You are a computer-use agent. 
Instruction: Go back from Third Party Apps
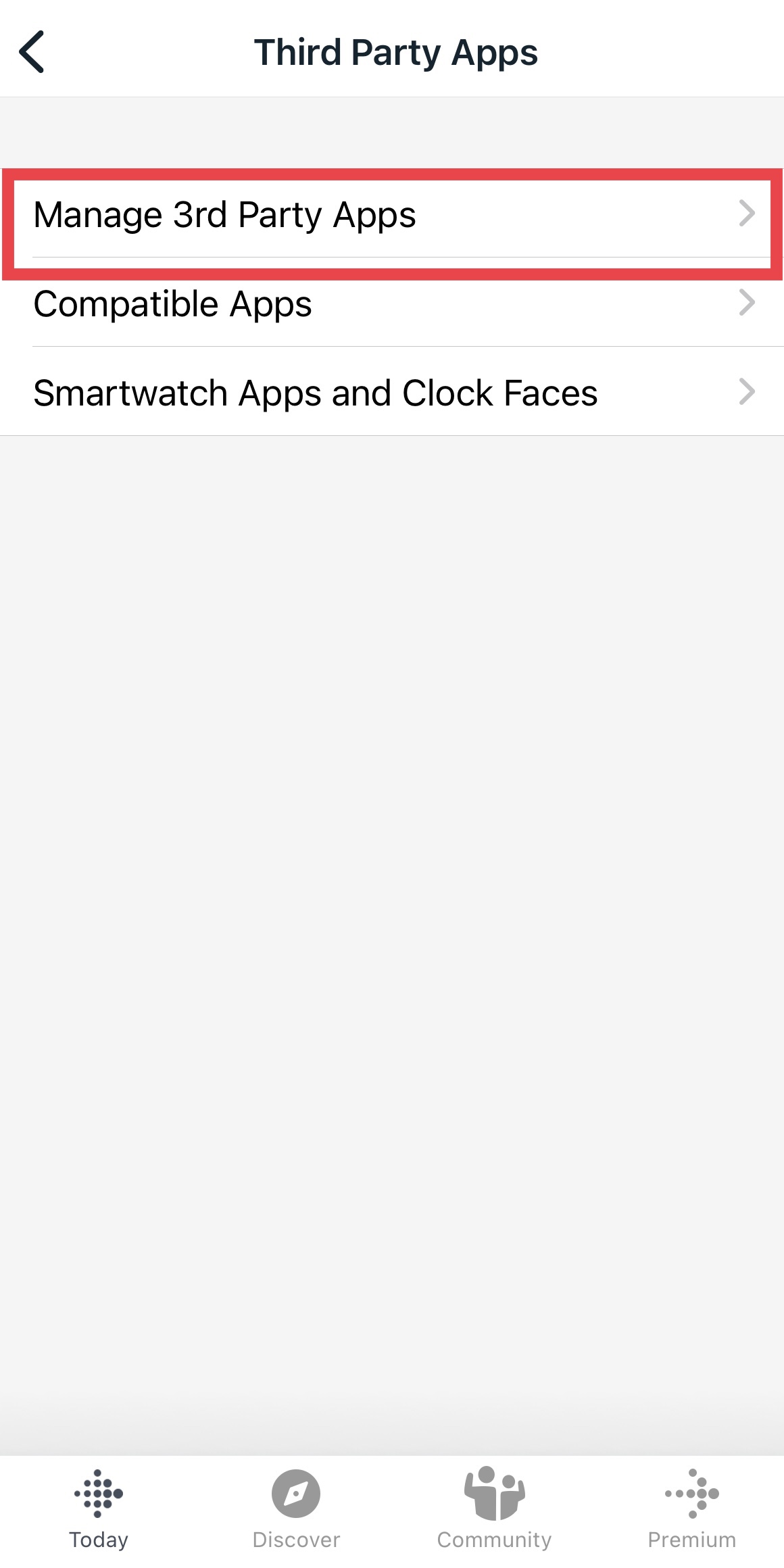click(x=32, y=51)
